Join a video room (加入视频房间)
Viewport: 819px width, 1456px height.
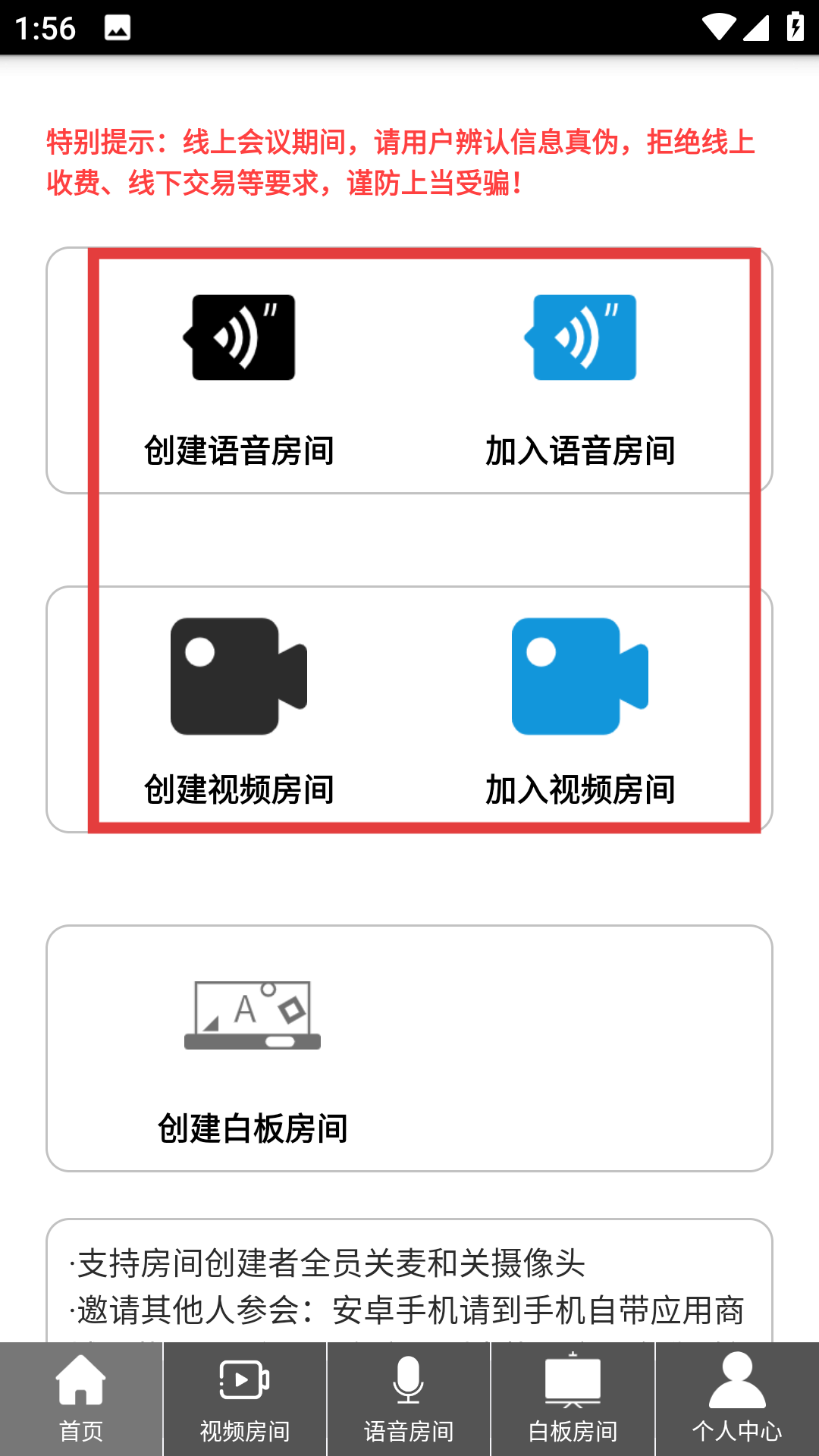click(580, 709)
